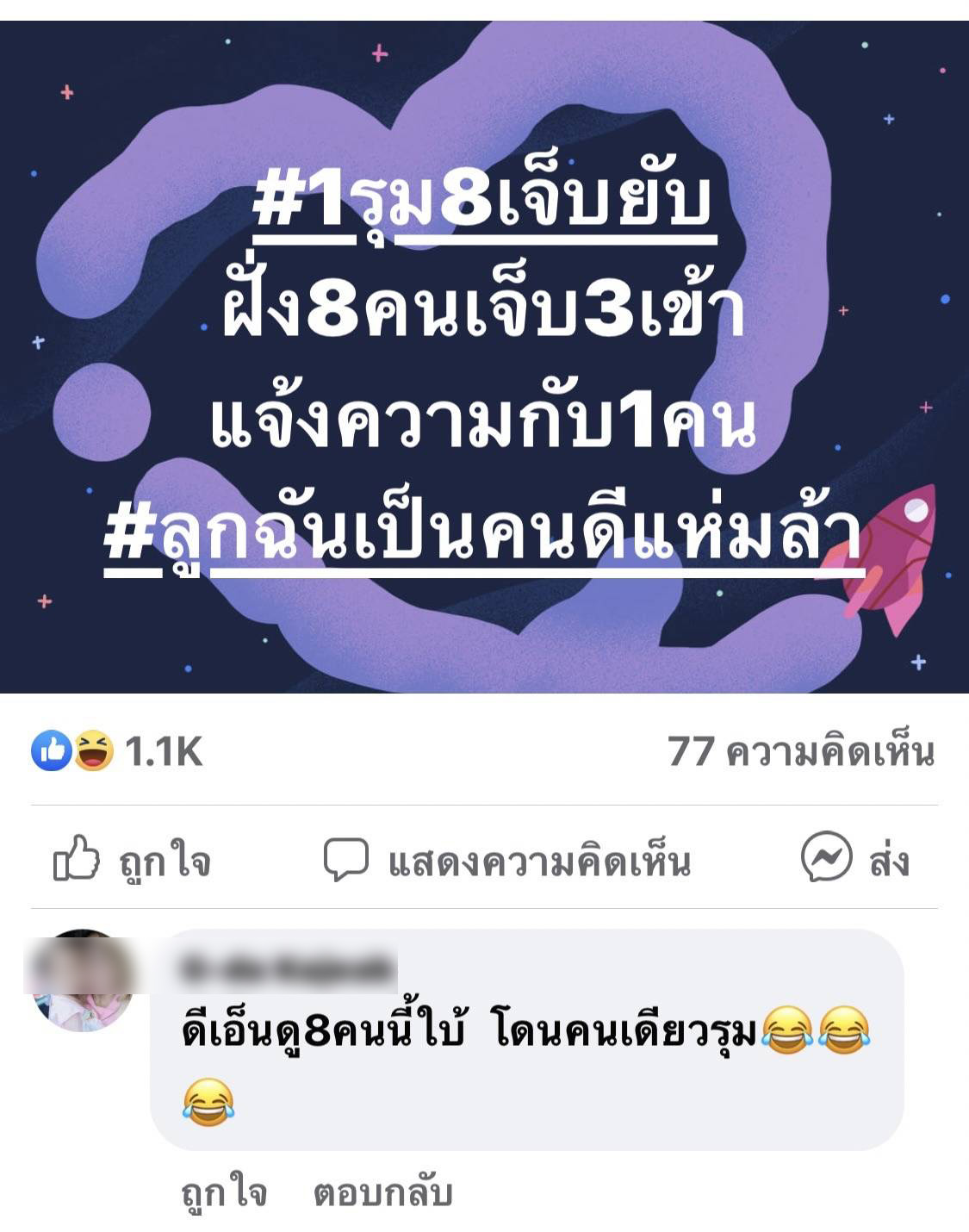Image resolution: width=969 pixels, height=1232 pixels.
Task: Tap แสดงความคิดเห็น to comment on post
Action: 507,860
